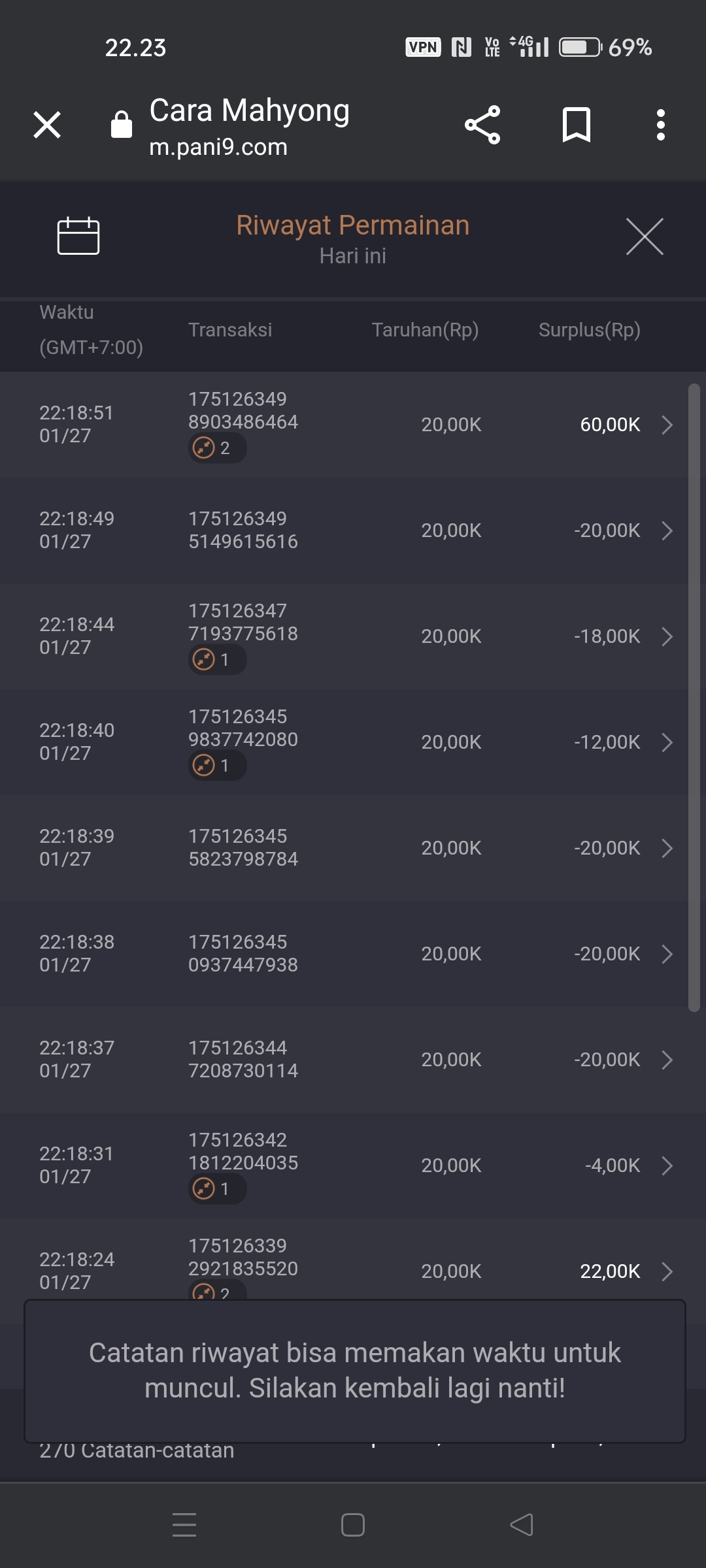Screen dimensions: 706x1568
Task: Share this page
Action: point(482,125)
